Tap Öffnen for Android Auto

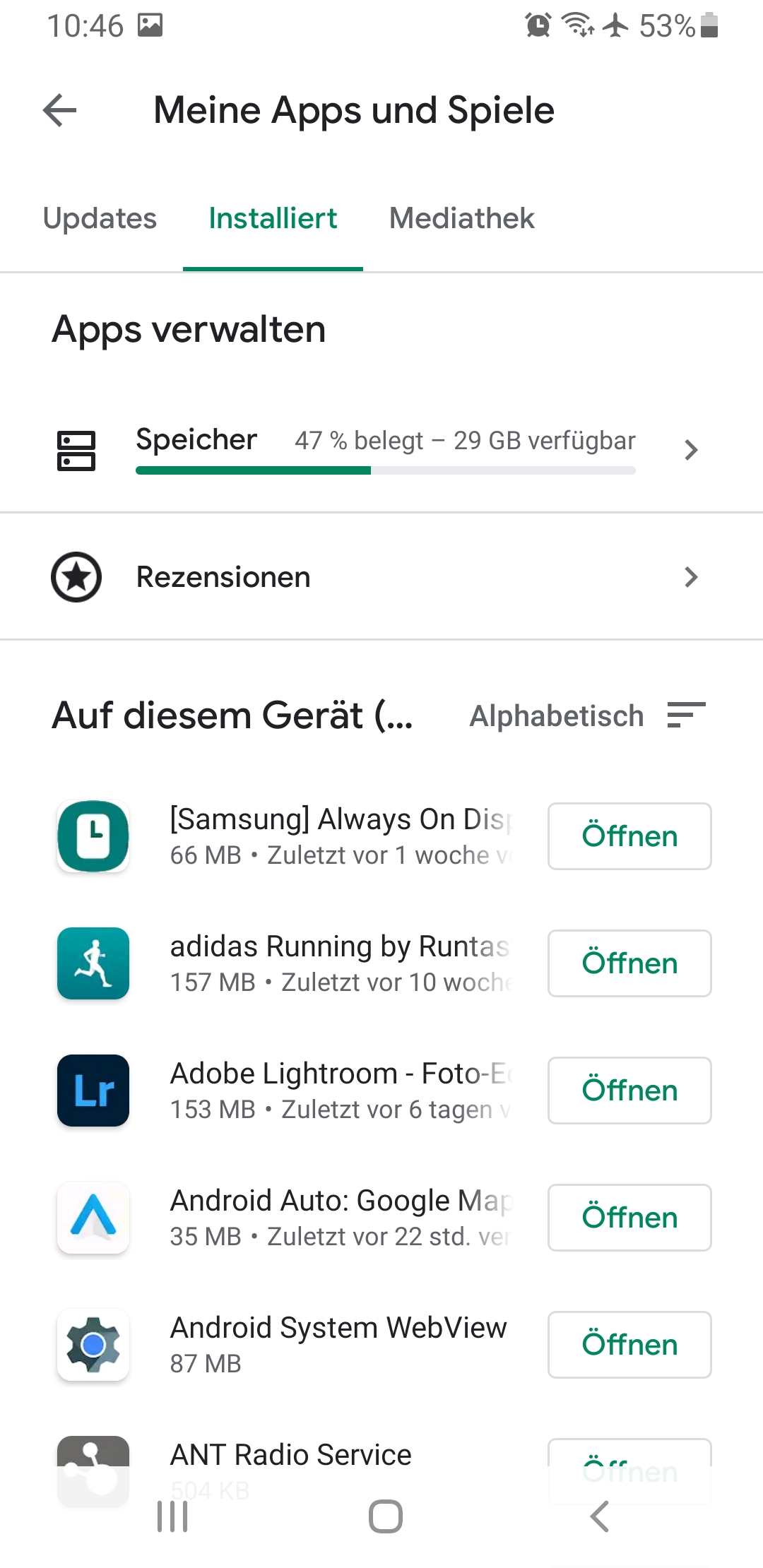pyautogui.click(x=629, y=1218)
